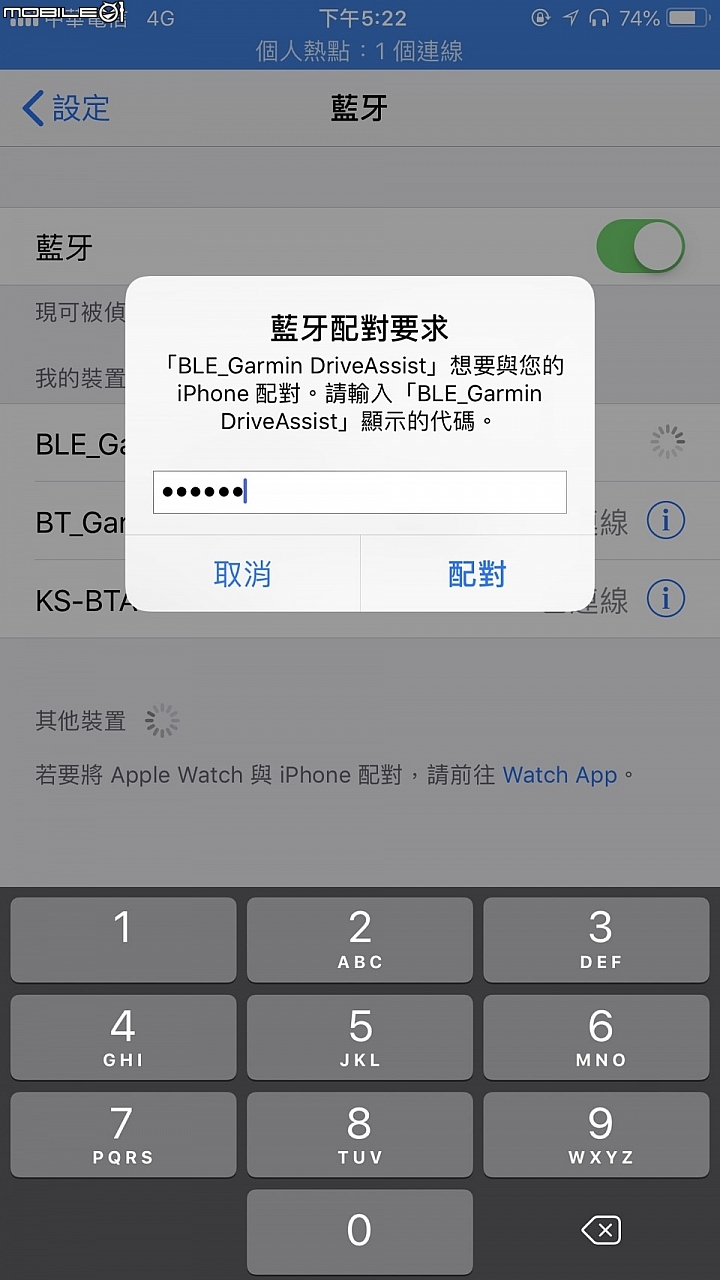The image size is (720, 1280).
Task: Tap the info icon next to KS-BTA device
Action: pos(666,598)
